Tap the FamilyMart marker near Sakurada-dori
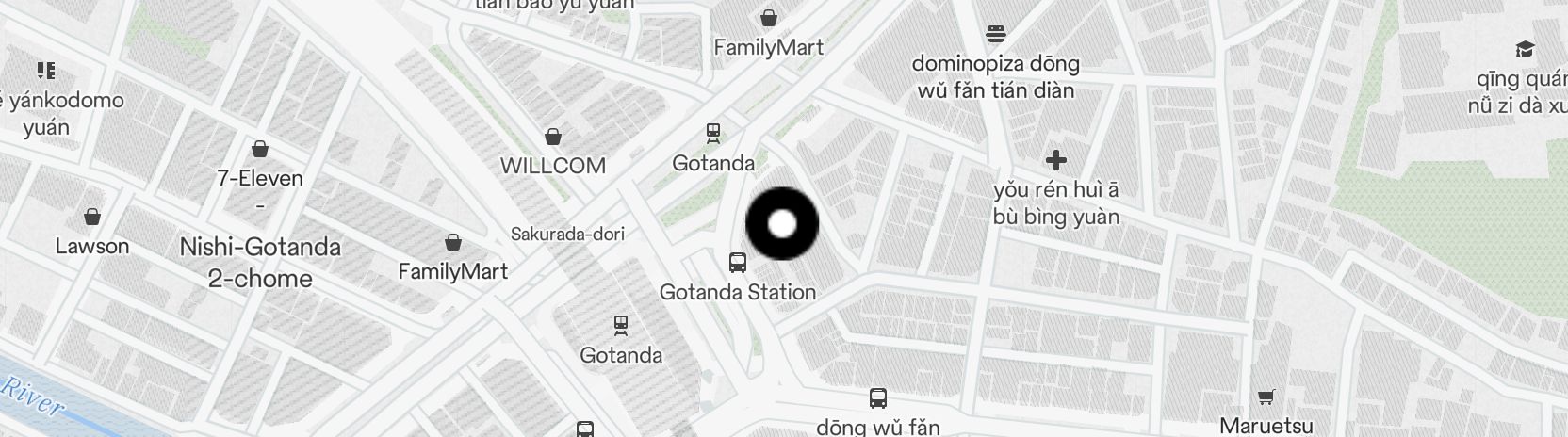The height and width of the screenshot is (437, 1568). [x=453, y=243]
